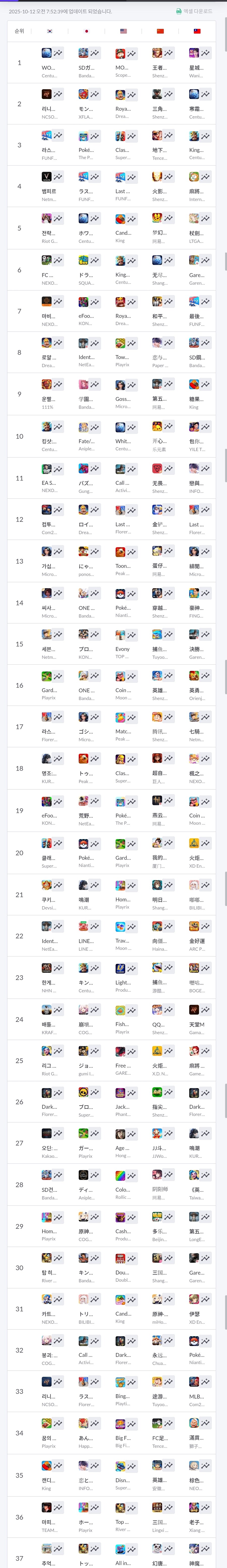227x1568 pixels.
Task: Open the trend chart for WO... by Centu...
Action: click(58, 53)
